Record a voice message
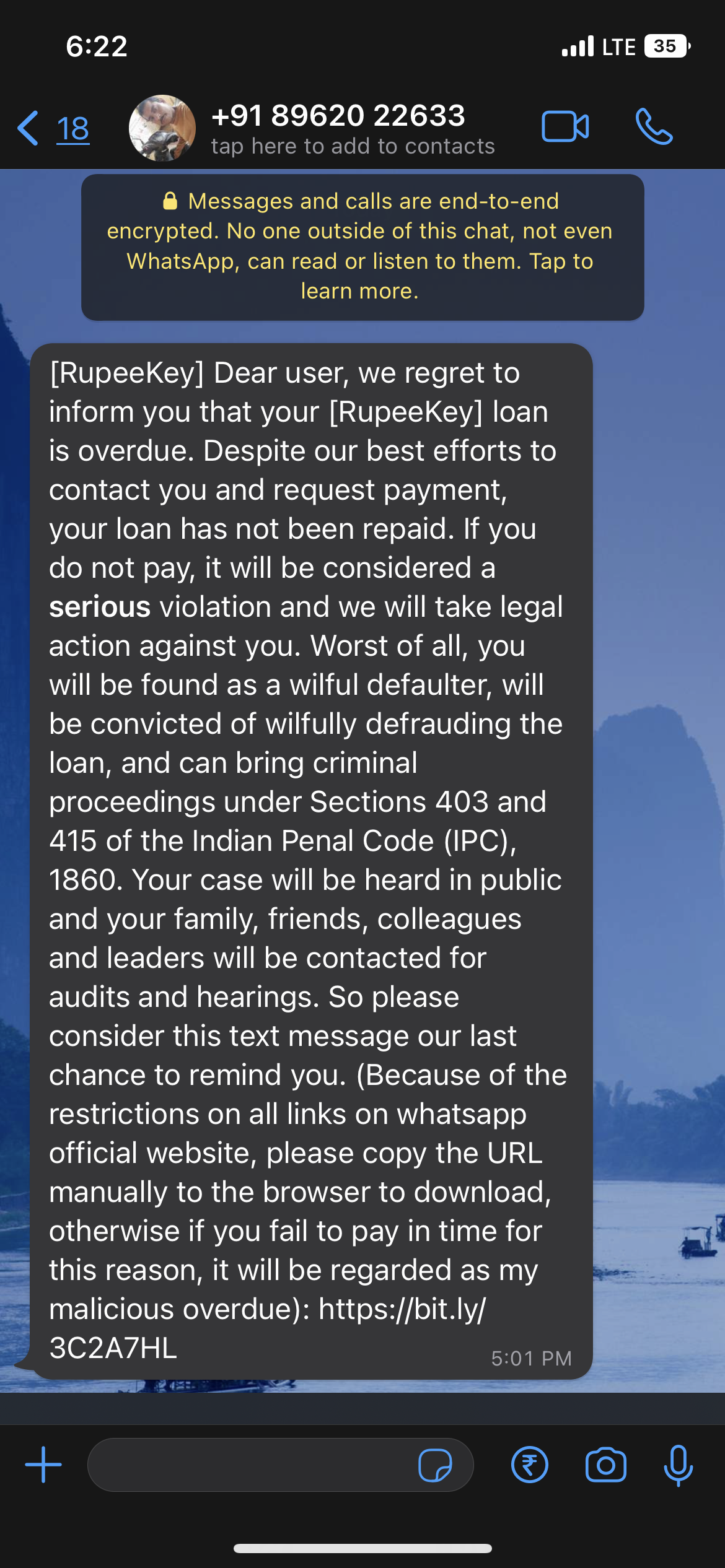This screenshot has width=725, height=1568. point(678,1465)
